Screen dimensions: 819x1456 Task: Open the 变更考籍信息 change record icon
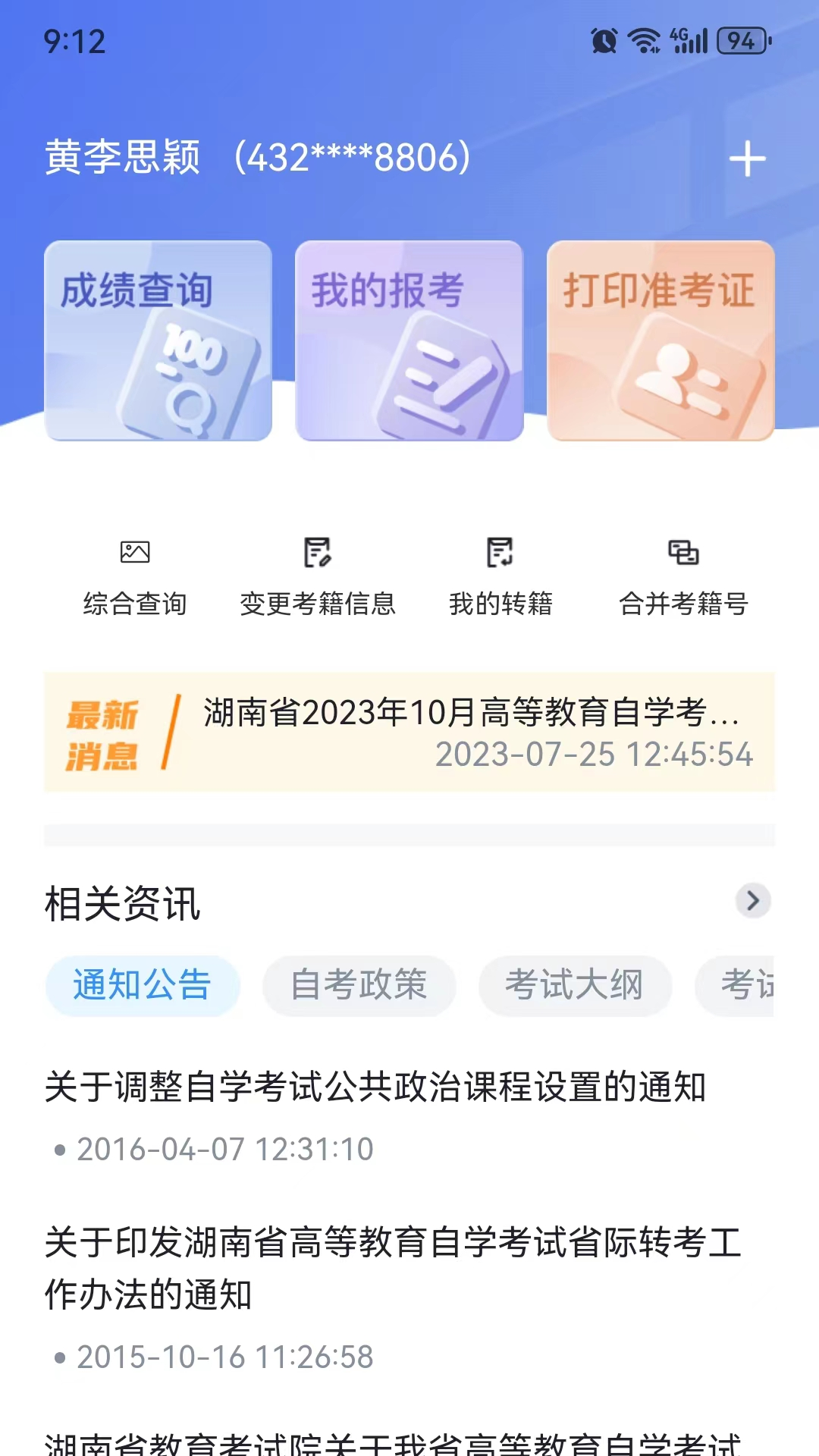pyautogui.click(x=318, y=573)
